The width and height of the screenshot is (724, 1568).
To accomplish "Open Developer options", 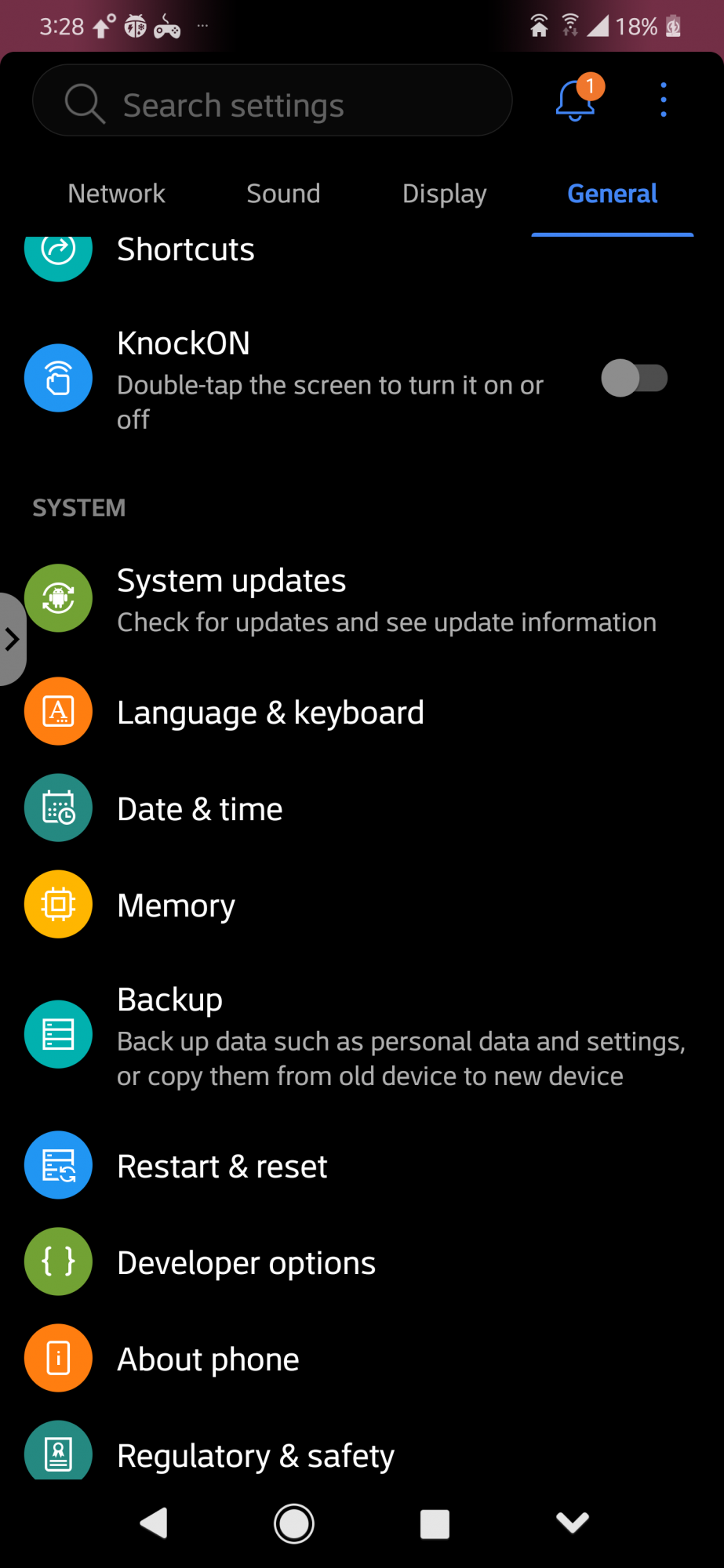I will click(362, 1262).
